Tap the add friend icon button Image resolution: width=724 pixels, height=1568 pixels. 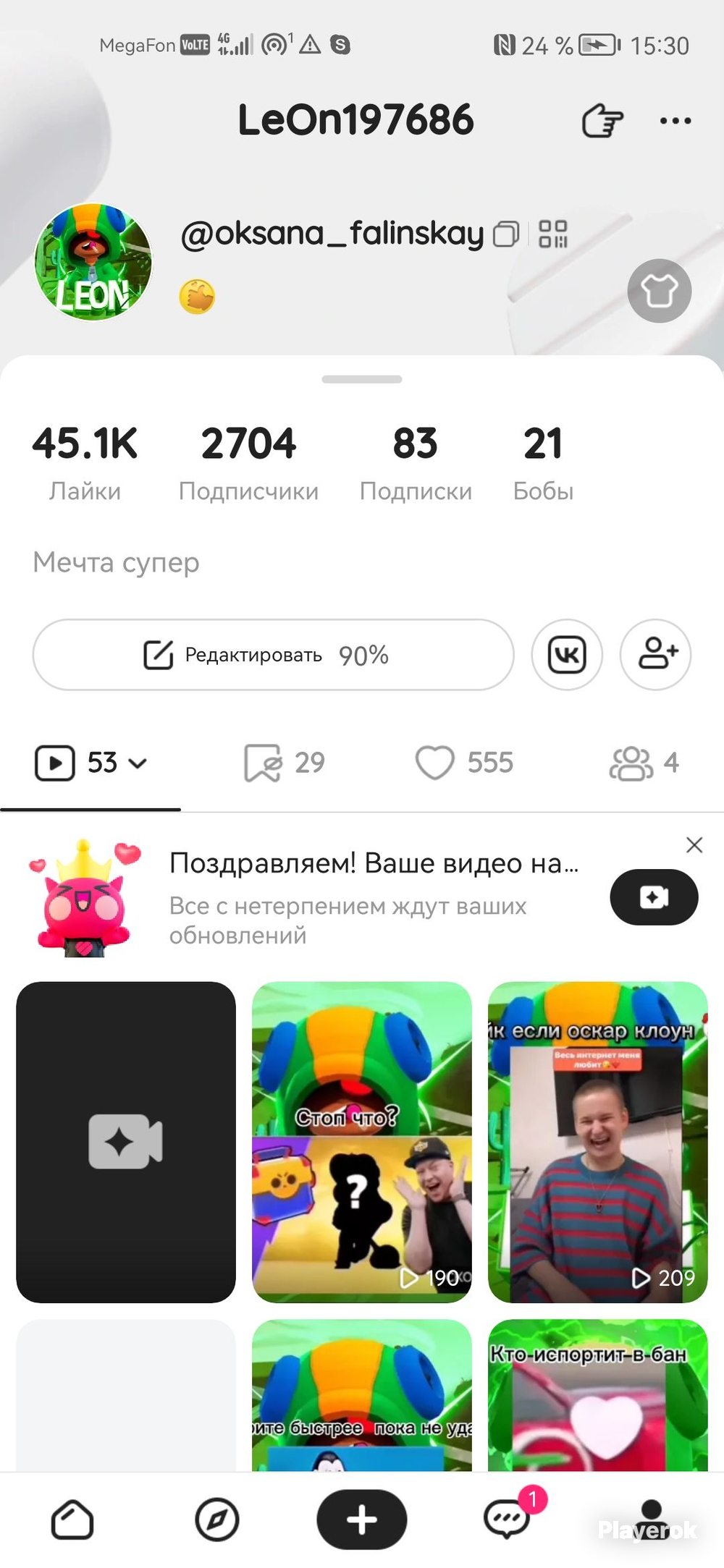point(656,655)
